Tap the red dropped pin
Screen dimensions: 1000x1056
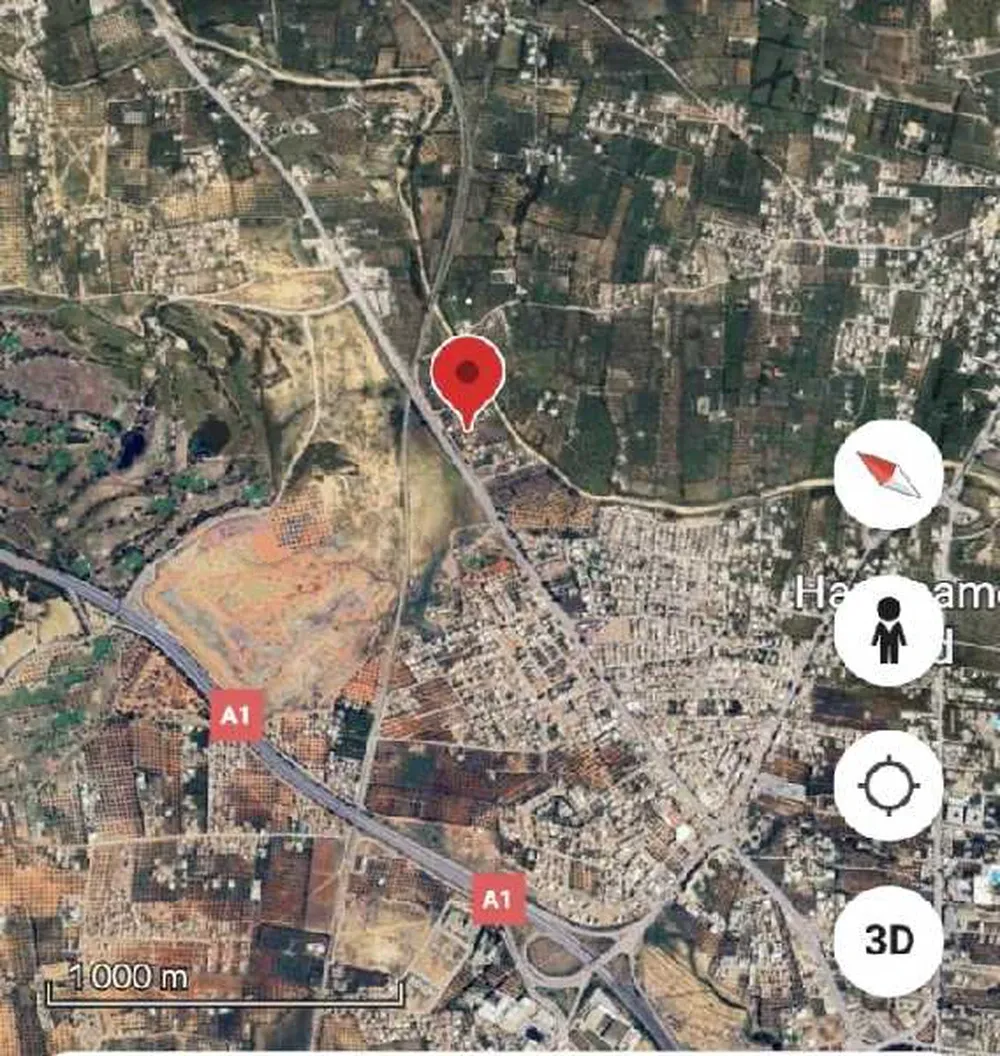pos(467,376)
